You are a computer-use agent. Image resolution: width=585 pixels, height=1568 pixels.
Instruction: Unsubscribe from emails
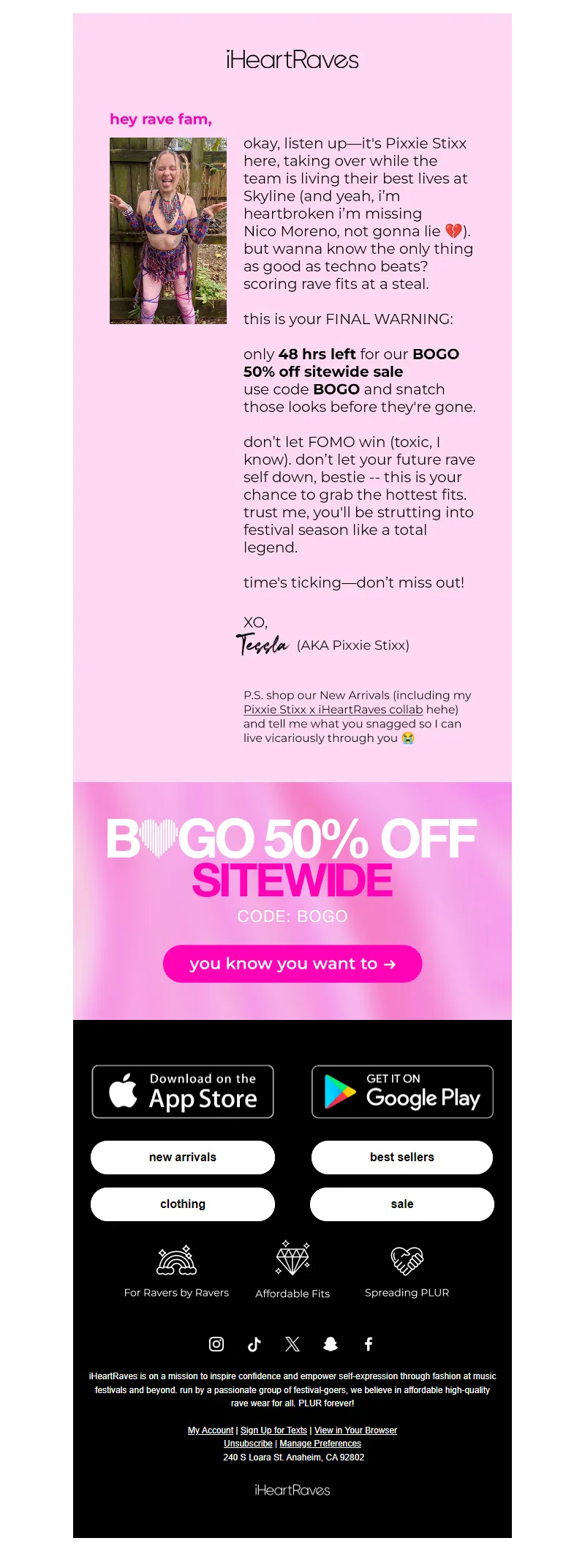click(248, 1444)
